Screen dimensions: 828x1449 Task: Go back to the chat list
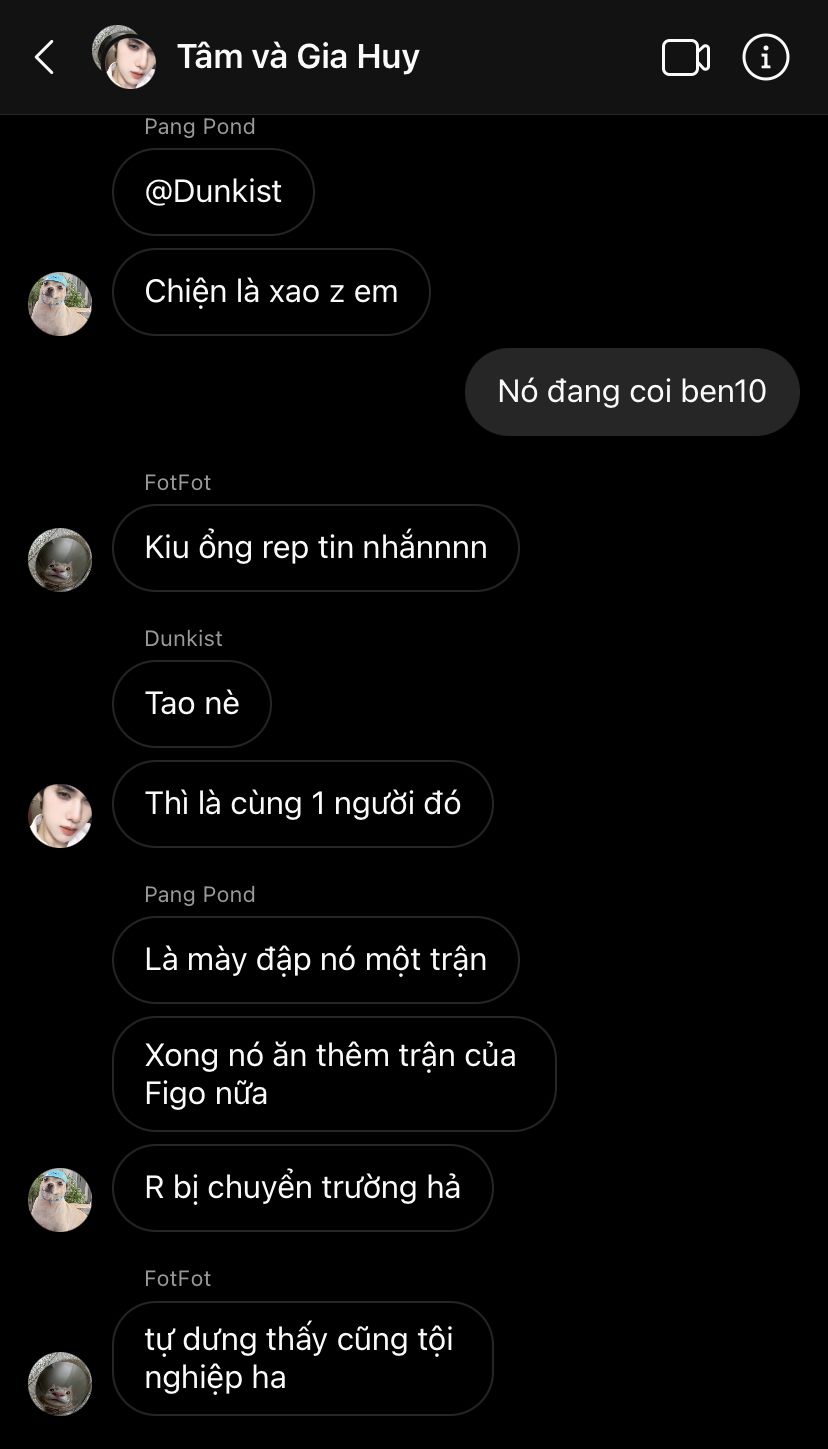point(44,57)
